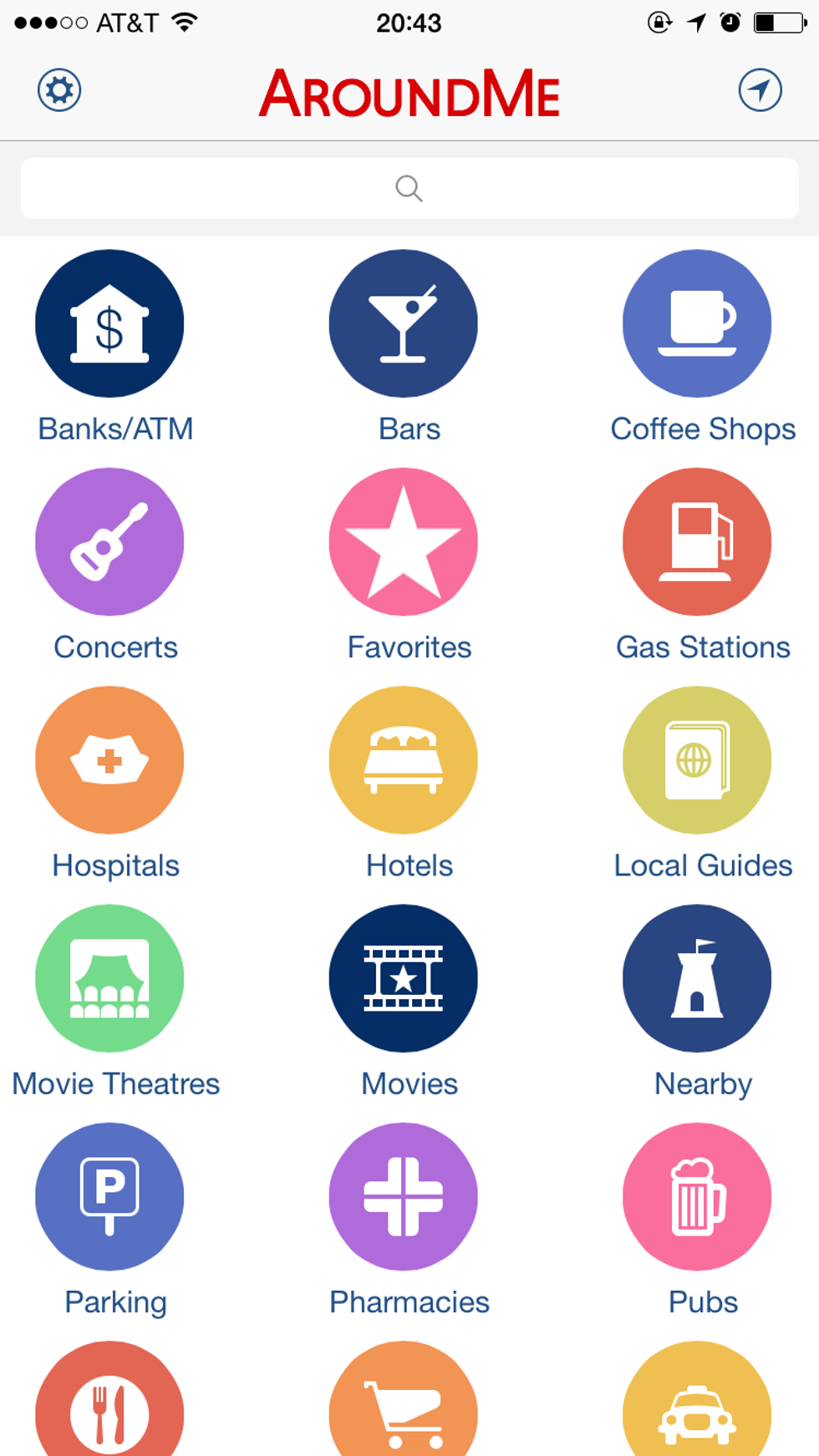The width and height of the screenshot is (819, 1456).
Task: Open the Movies category
Action: click(403, 978)
